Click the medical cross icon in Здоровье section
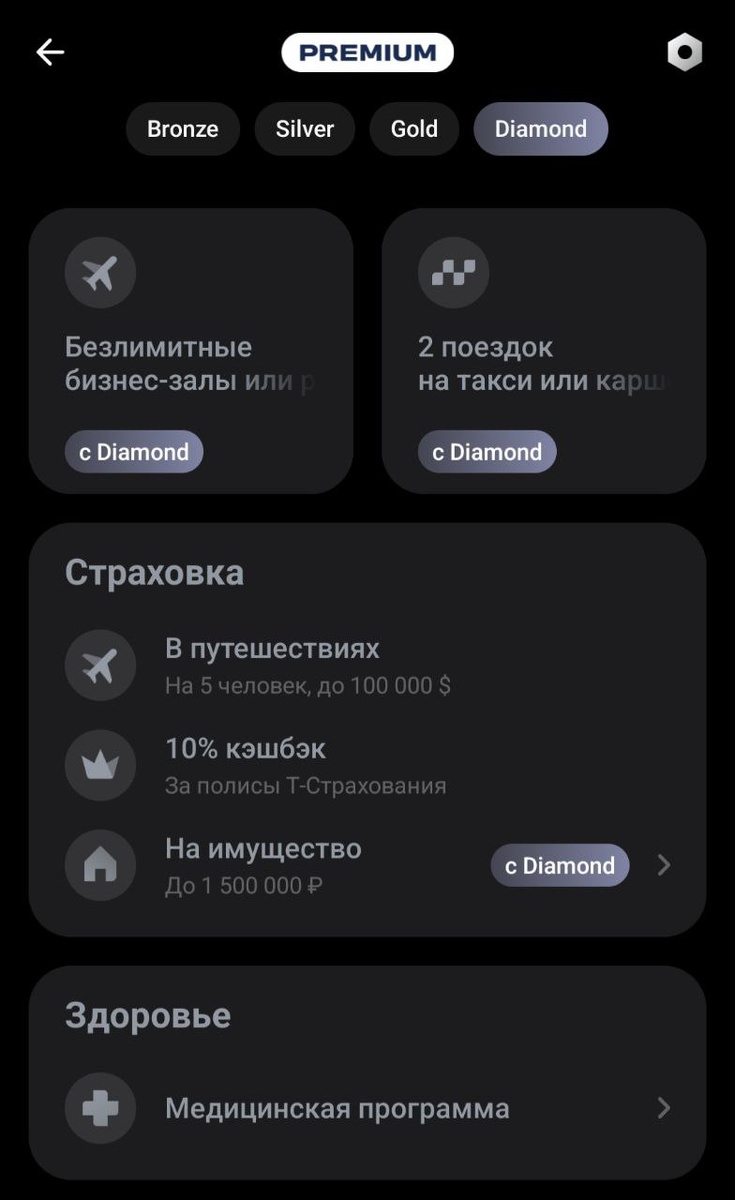 coord(100,1108)
